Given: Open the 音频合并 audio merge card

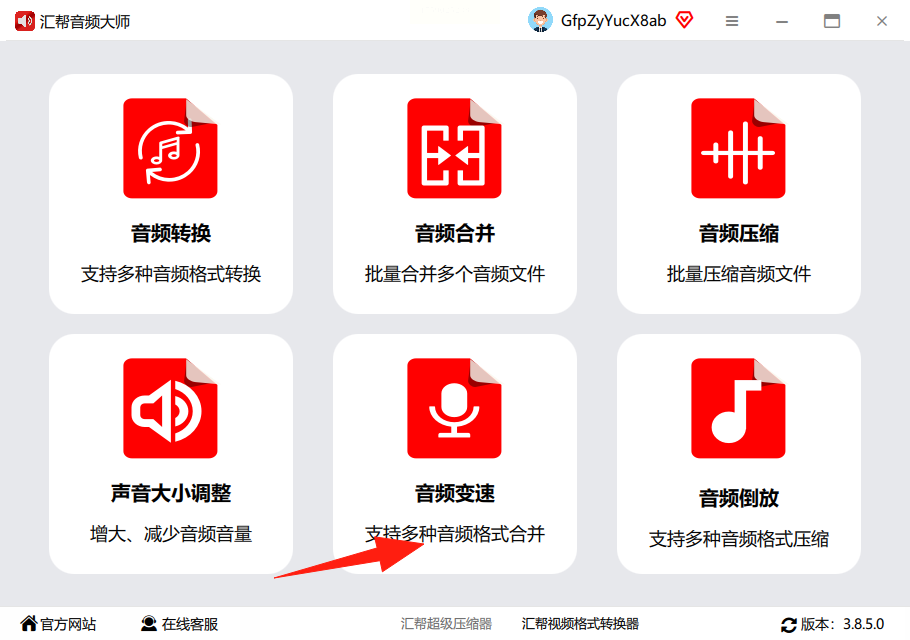Looking at the screenshot, I should click(455, 193).
